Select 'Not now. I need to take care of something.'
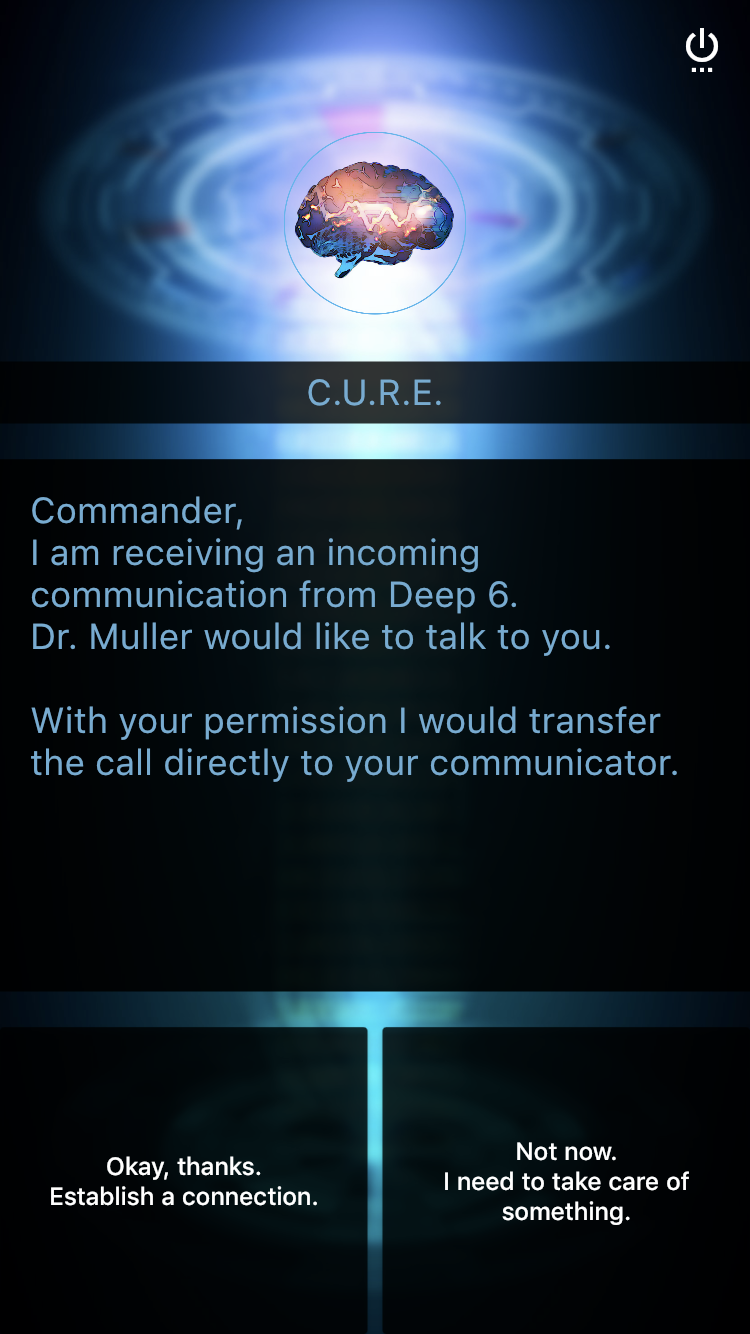 566,1181
